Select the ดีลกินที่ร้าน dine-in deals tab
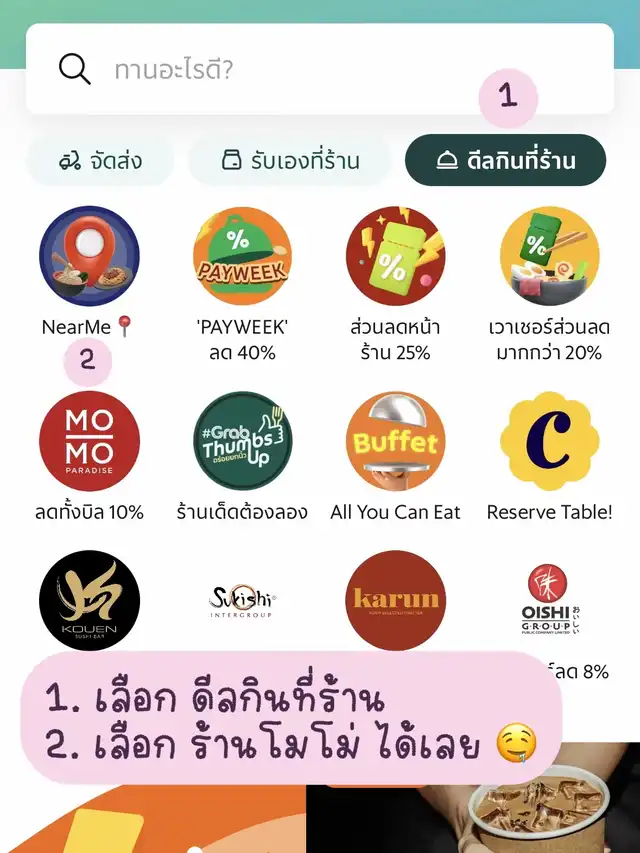640x853 pixels. (505, 161)
